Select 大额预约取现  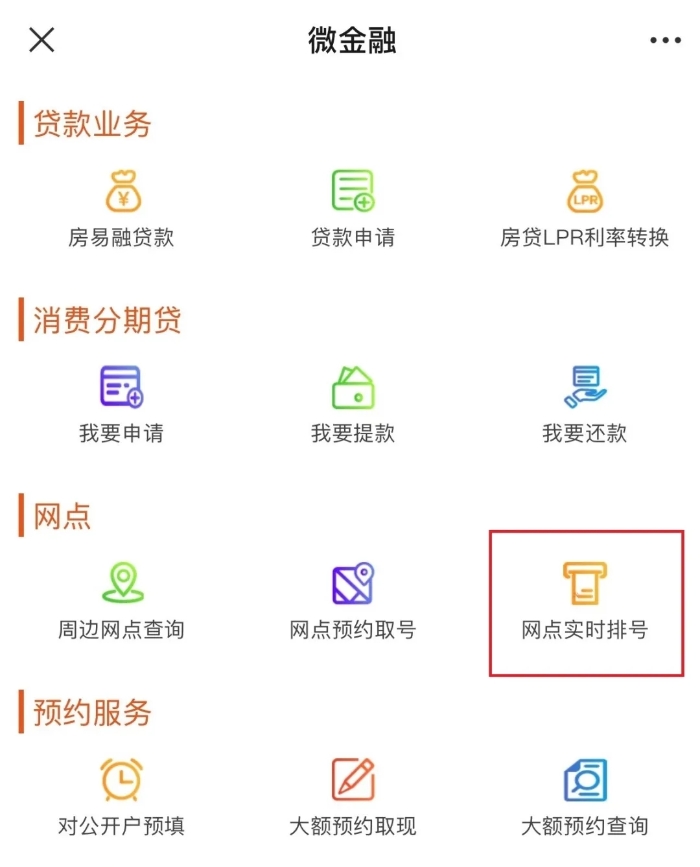tap(352, 796)
